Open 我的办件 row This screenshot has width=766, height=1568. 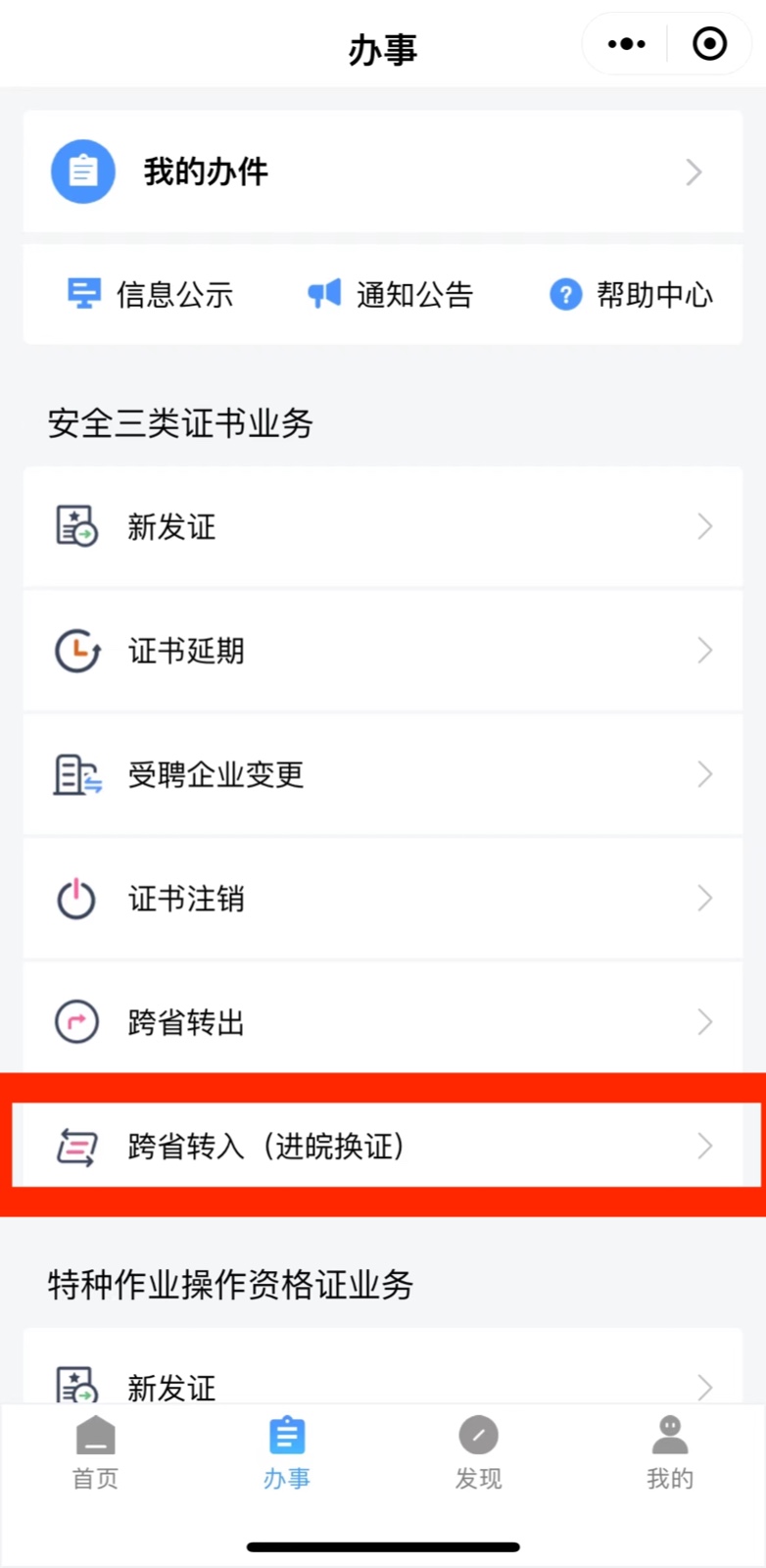[x=382, y=171]
